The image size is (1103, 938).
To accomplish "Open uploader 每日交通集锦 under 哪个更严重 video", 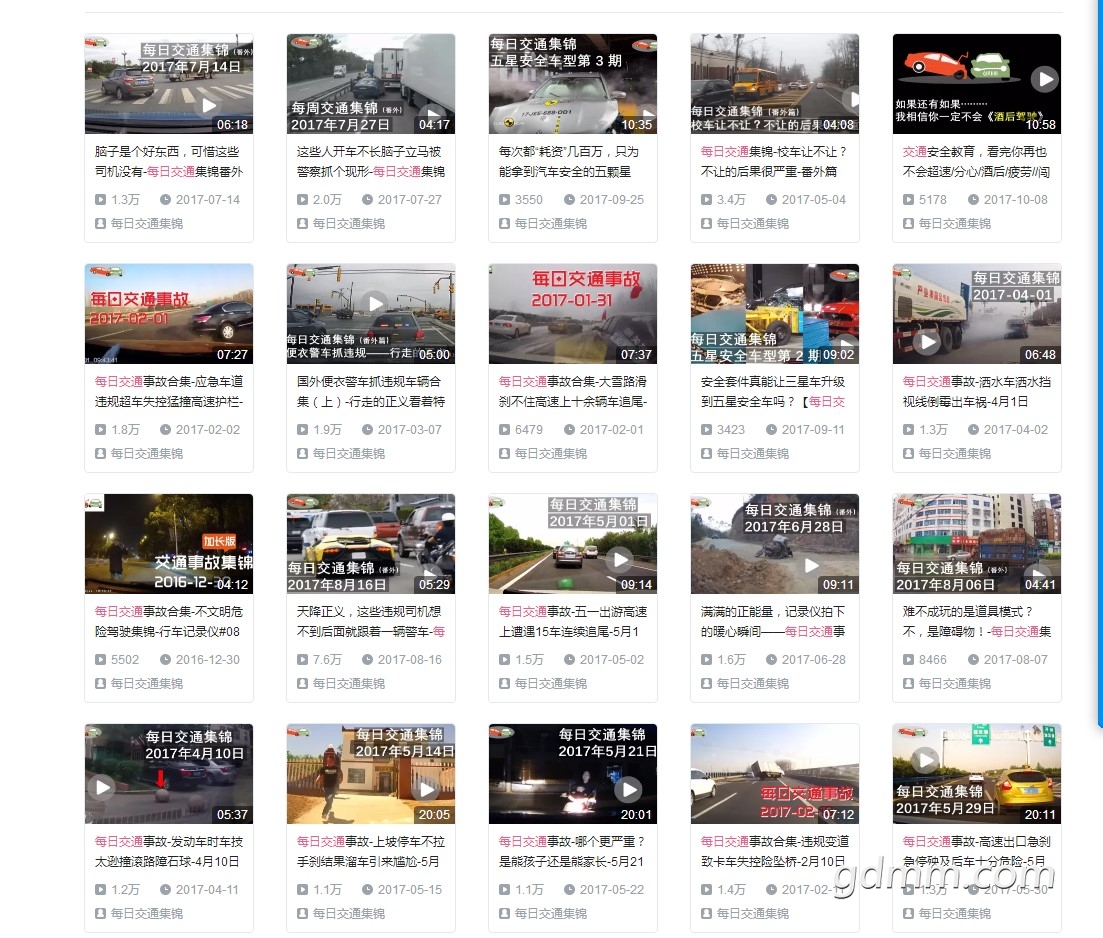I will point(550,913).
